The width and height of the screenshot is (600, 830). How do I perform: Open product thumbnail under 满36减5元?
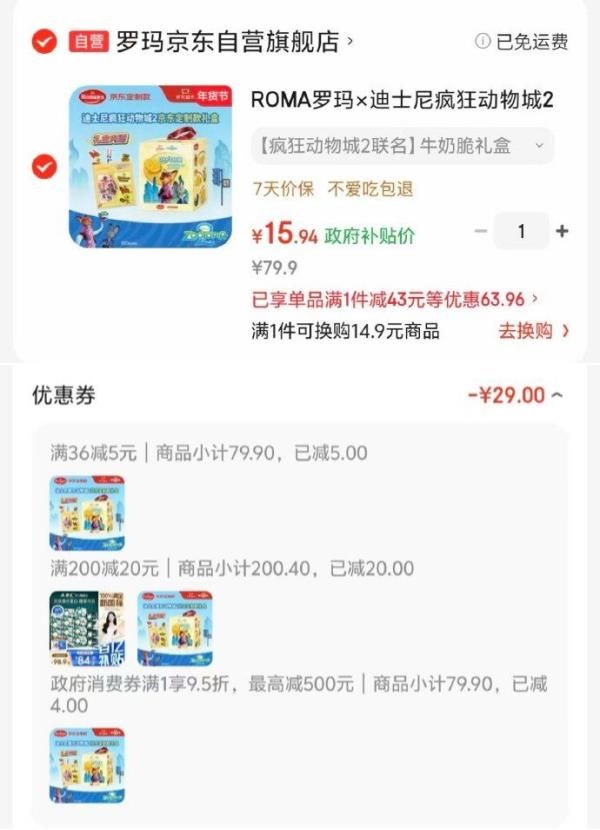point(88,513)
